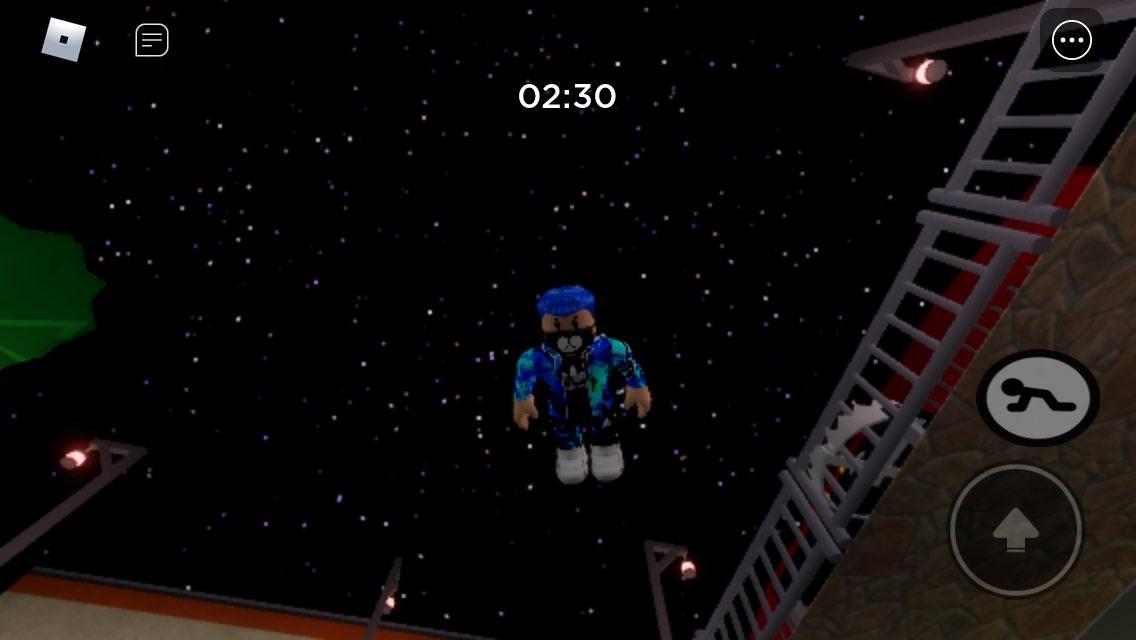Open the three-dot overflow menu
Image resolution: width=1136 pixels, height=640 pixels.
[1072, 40]
